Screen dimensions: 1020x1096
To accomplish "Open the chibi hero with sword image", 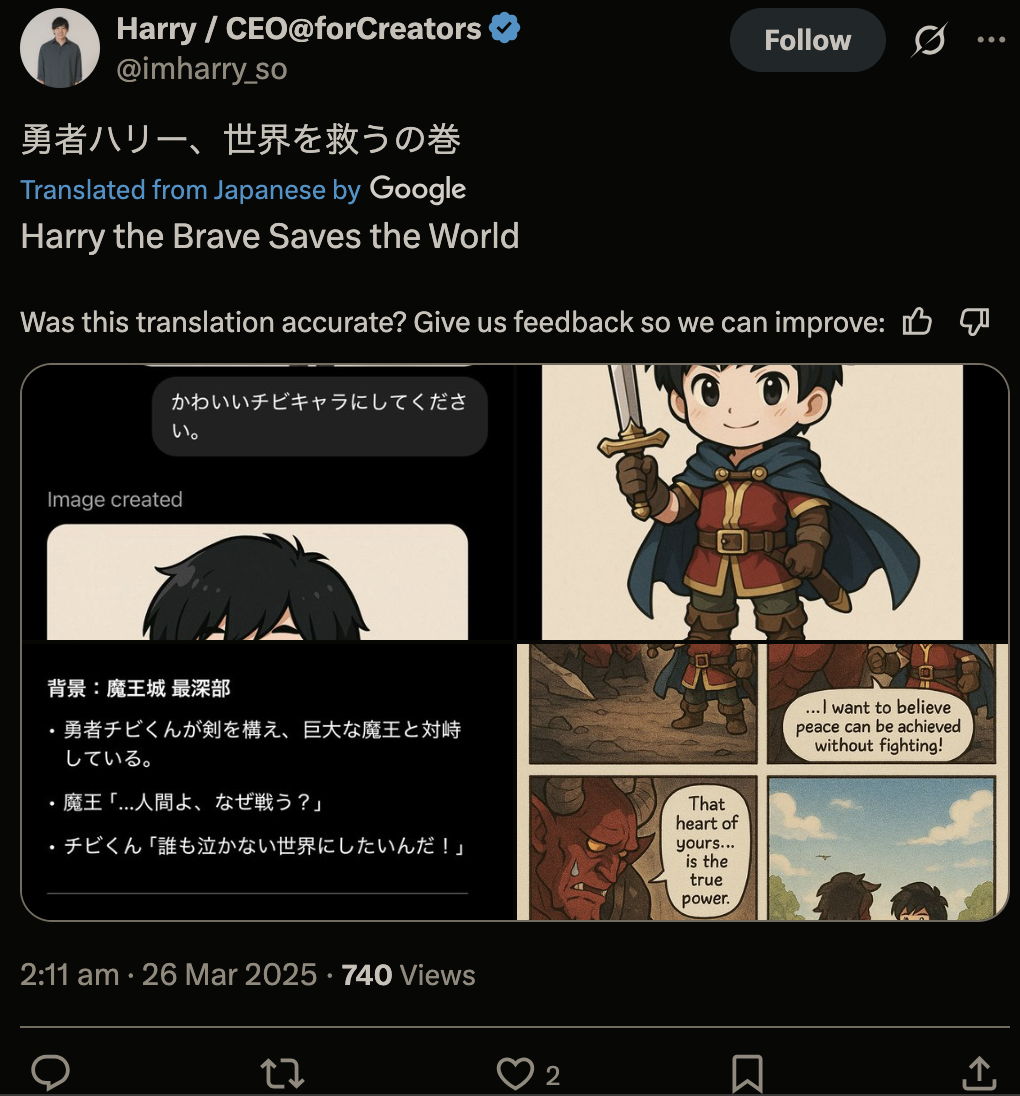I will pyautogui.click(x=762, y=502).
